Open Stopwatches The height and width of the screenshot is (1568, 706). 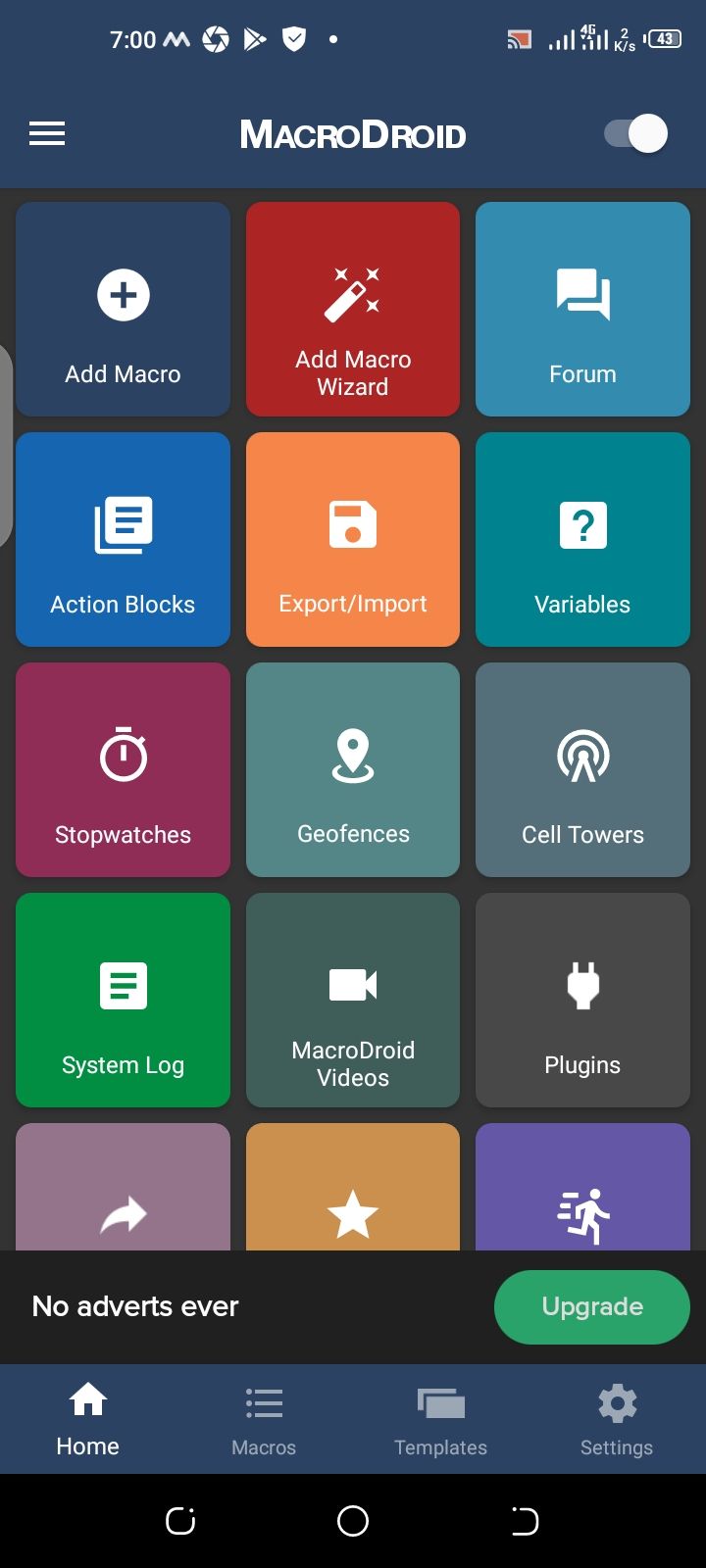(x=124, y=770)
